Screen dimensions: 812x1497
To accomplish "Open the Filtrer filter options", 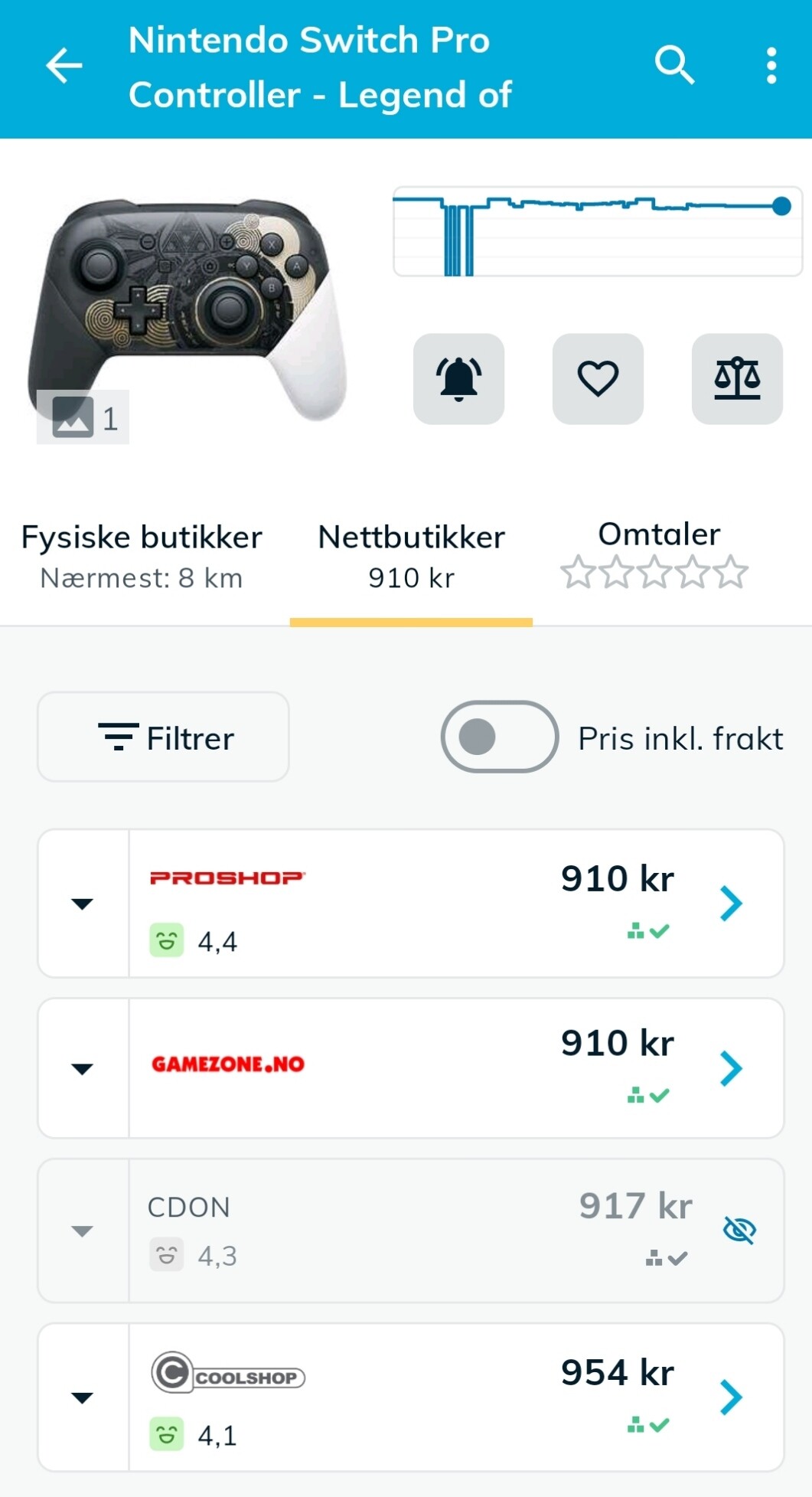I will click(164, 737).
